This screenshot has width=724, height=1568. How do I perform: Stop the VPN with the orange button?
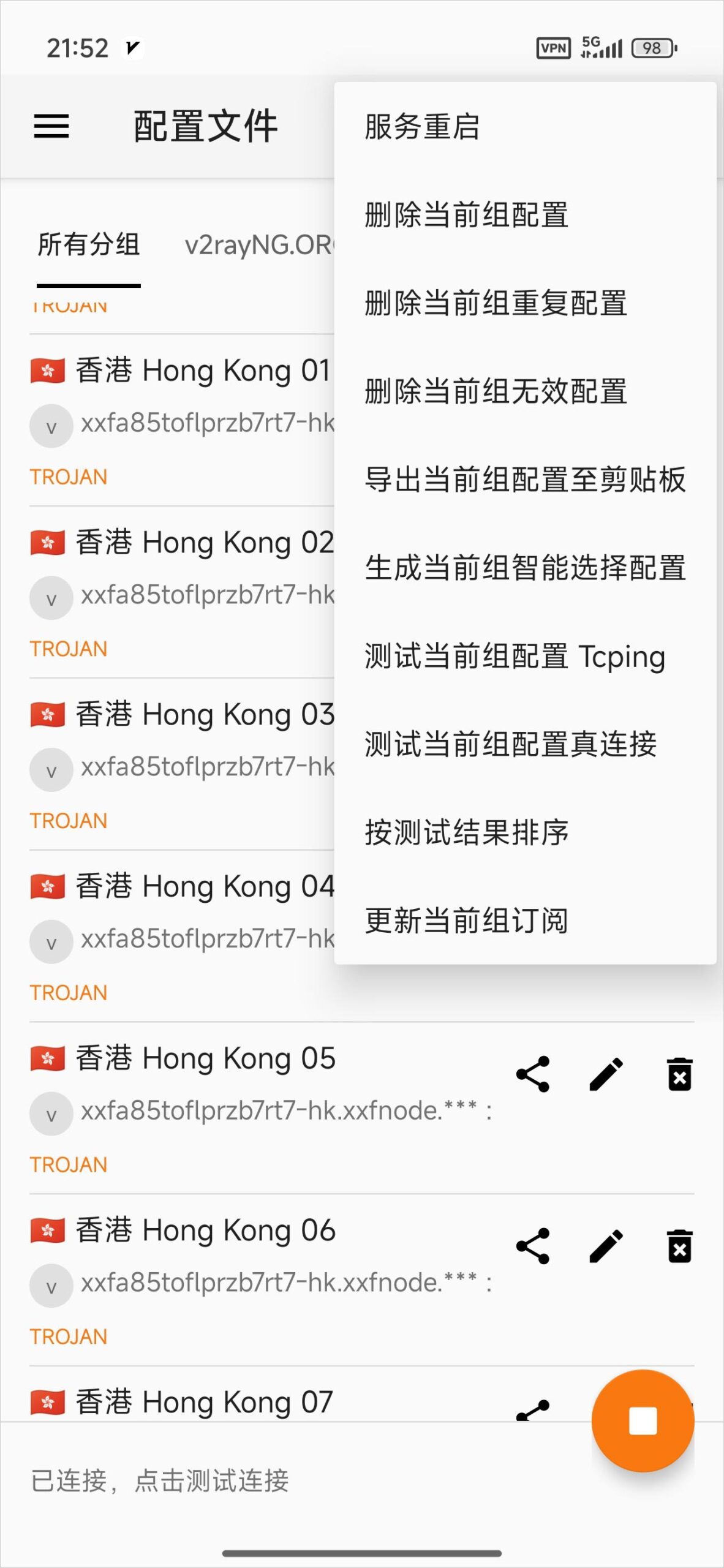click(643, 1420)
